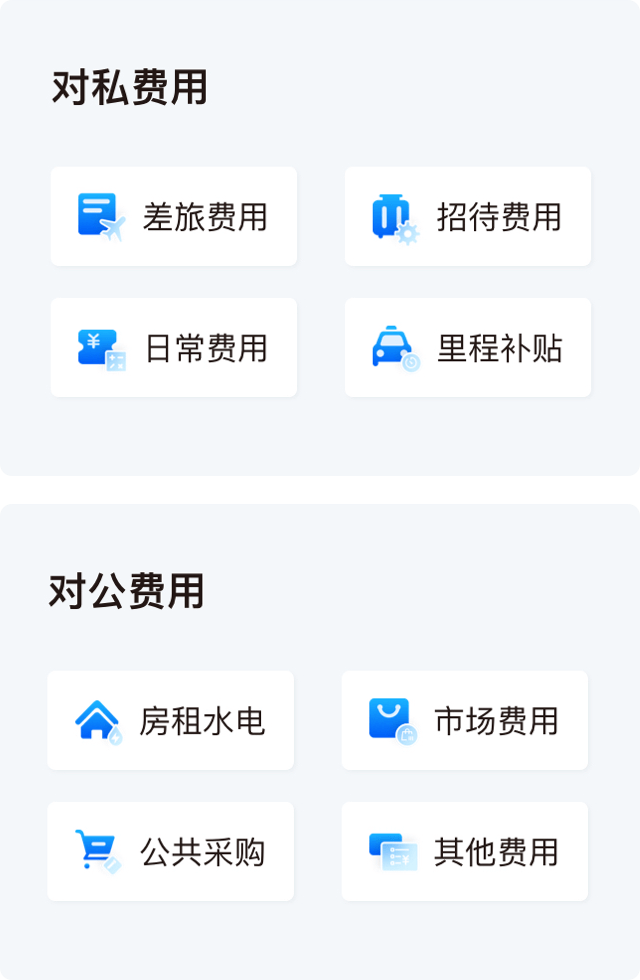Select the 市场费用 card
This screenshot has height=980, width=640.
[x=464, y=720]
